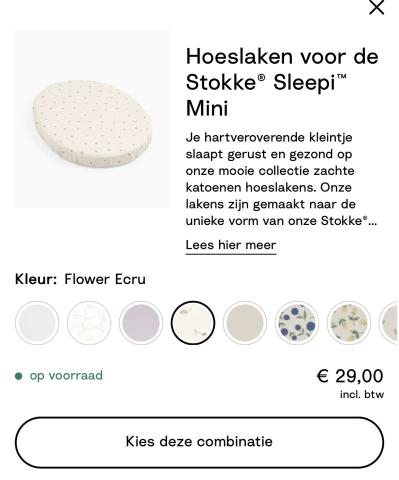
Task: Choose the plain beige color swatch
Action: [x=245, y=323]
